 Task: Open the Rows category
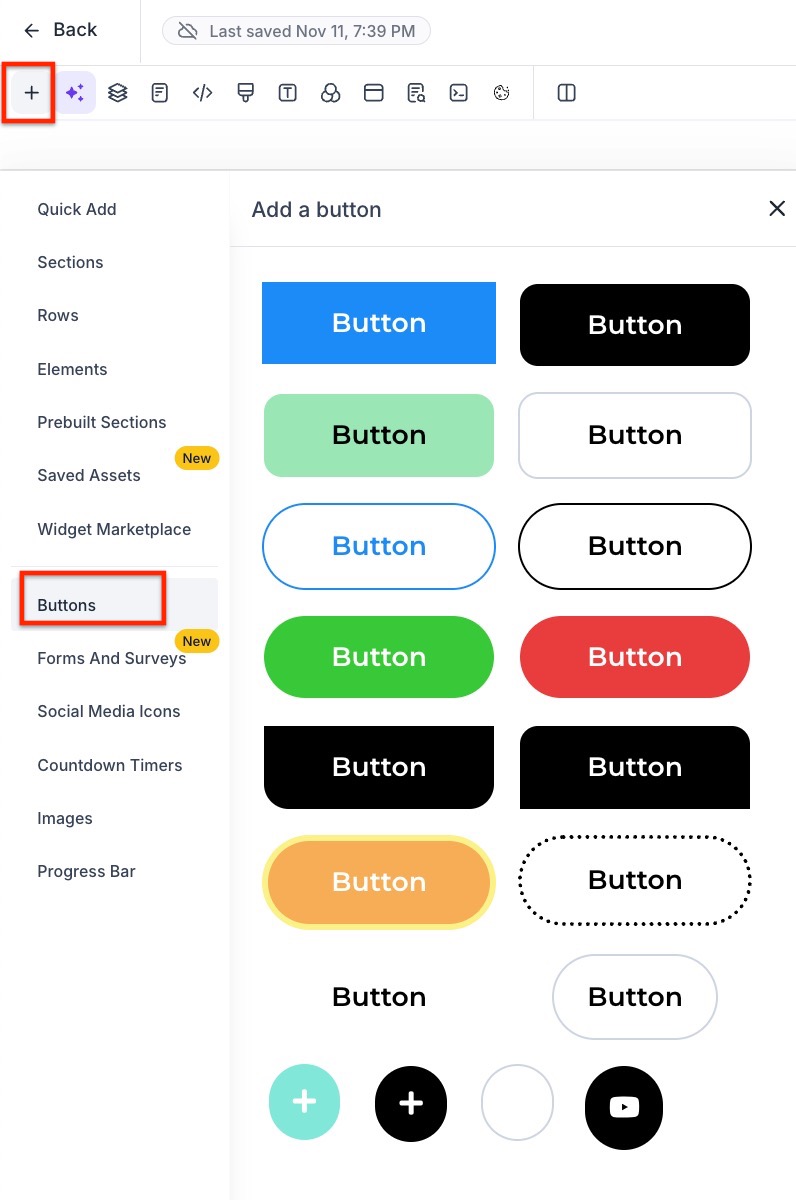point(58,315)
